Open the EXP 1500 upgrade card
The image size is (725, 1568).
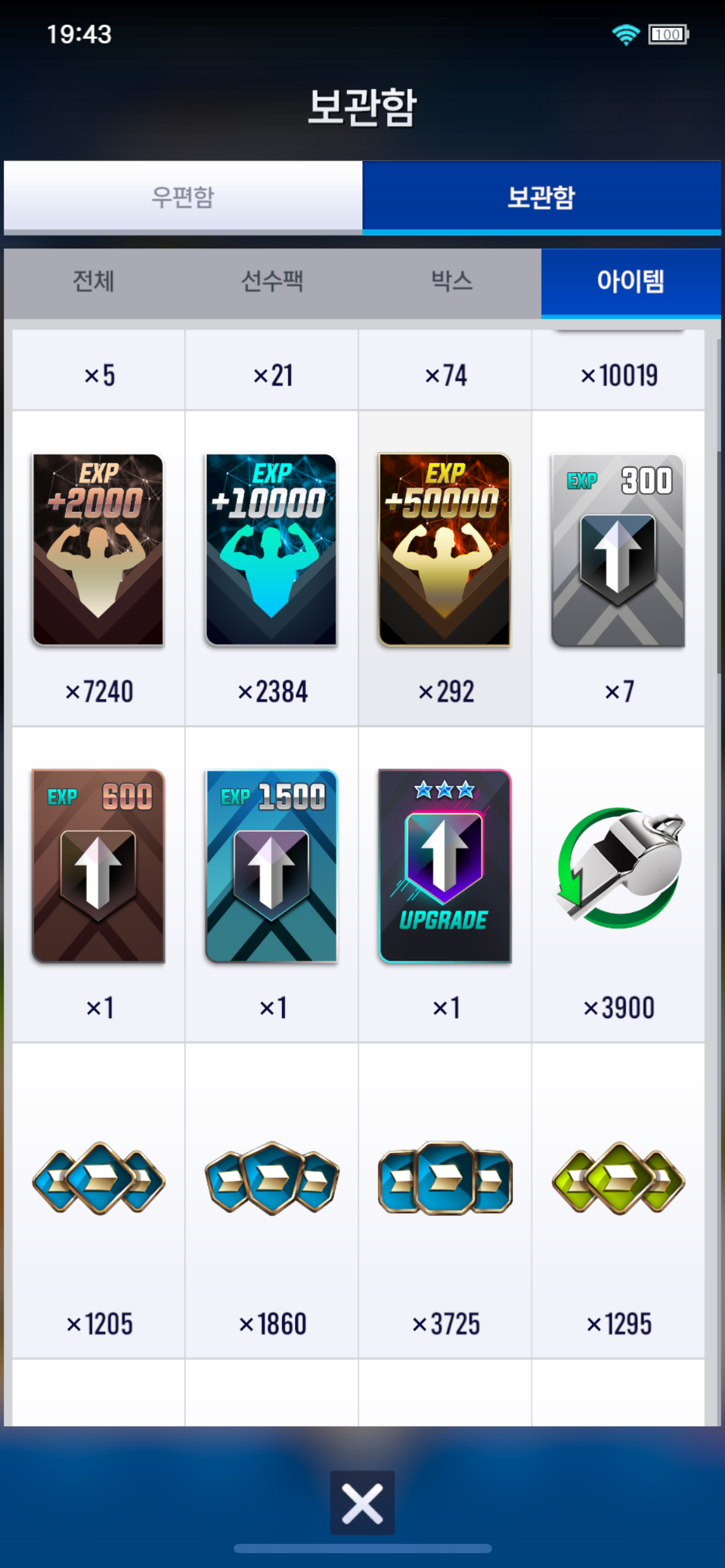pos(271,866)
